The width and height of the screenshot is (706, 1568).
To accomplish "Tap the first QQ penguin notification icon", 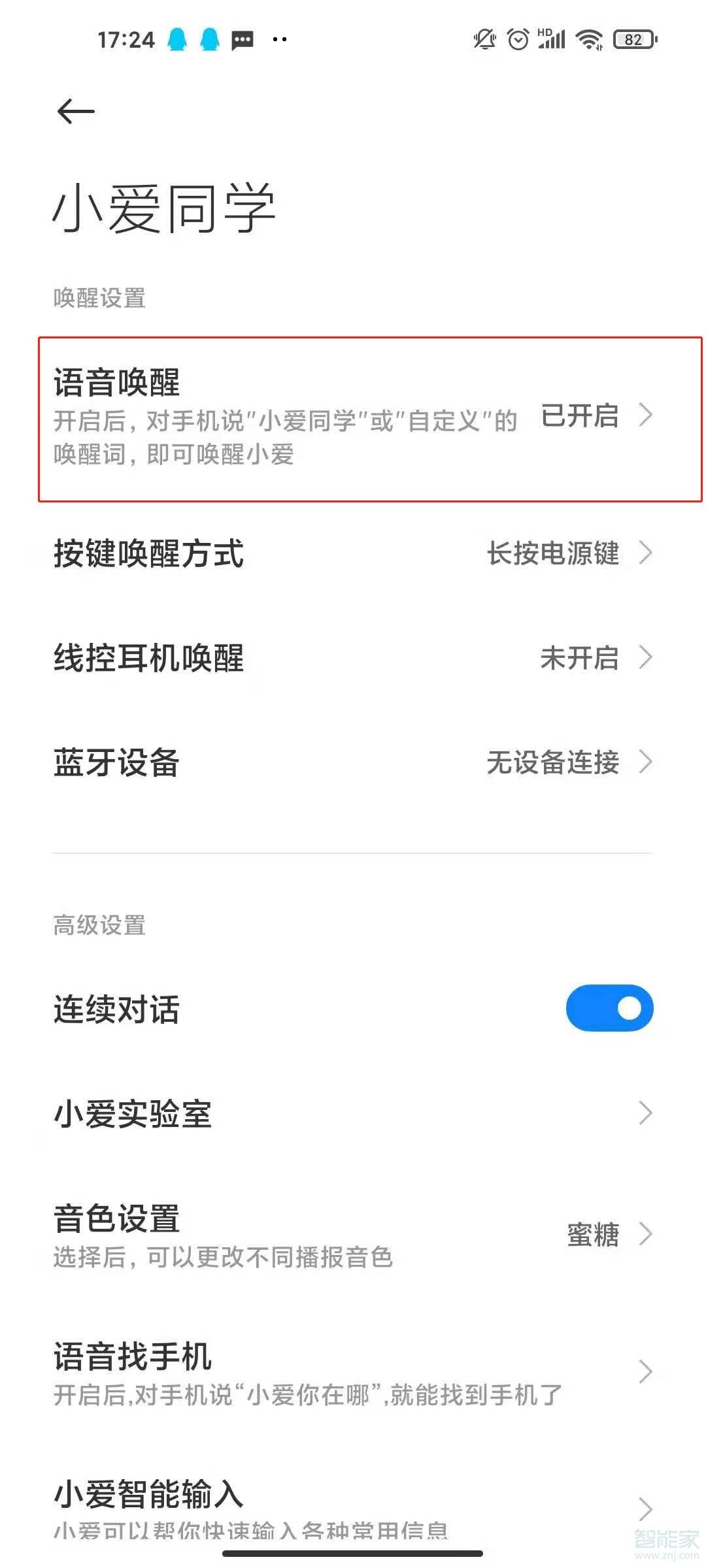I will click(176, 39).
